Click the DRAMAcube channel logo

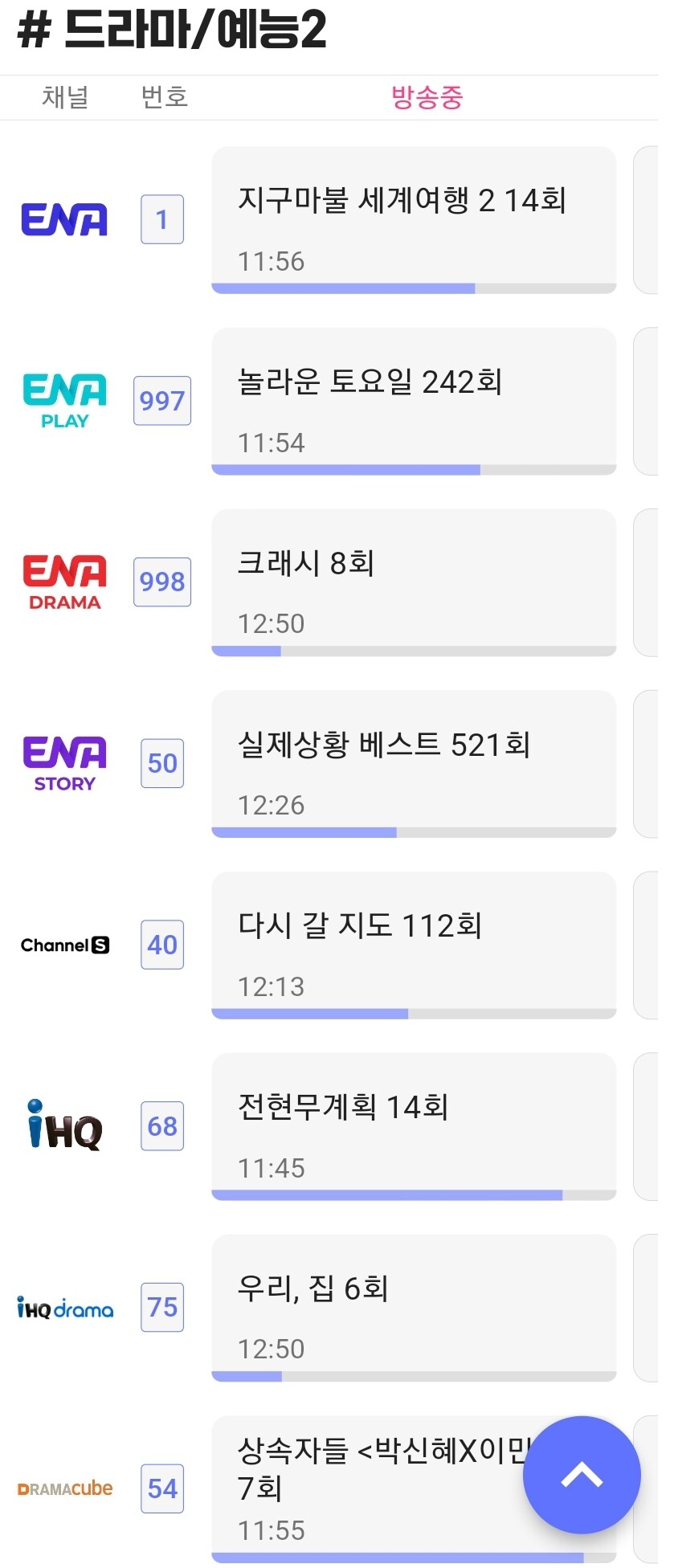click(x=64, y=1488)
